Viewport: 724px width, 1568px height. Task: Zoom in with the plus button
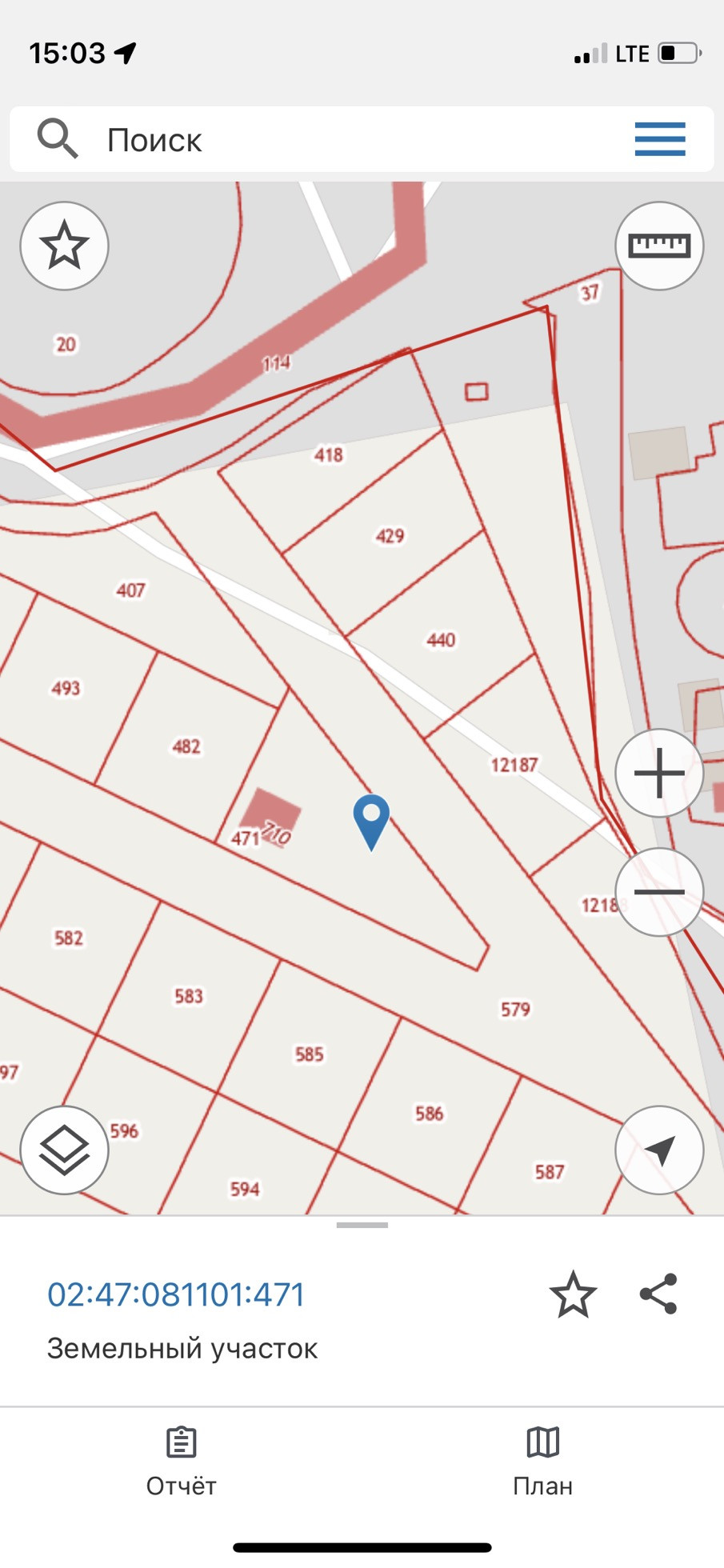[x=659, y=773]
